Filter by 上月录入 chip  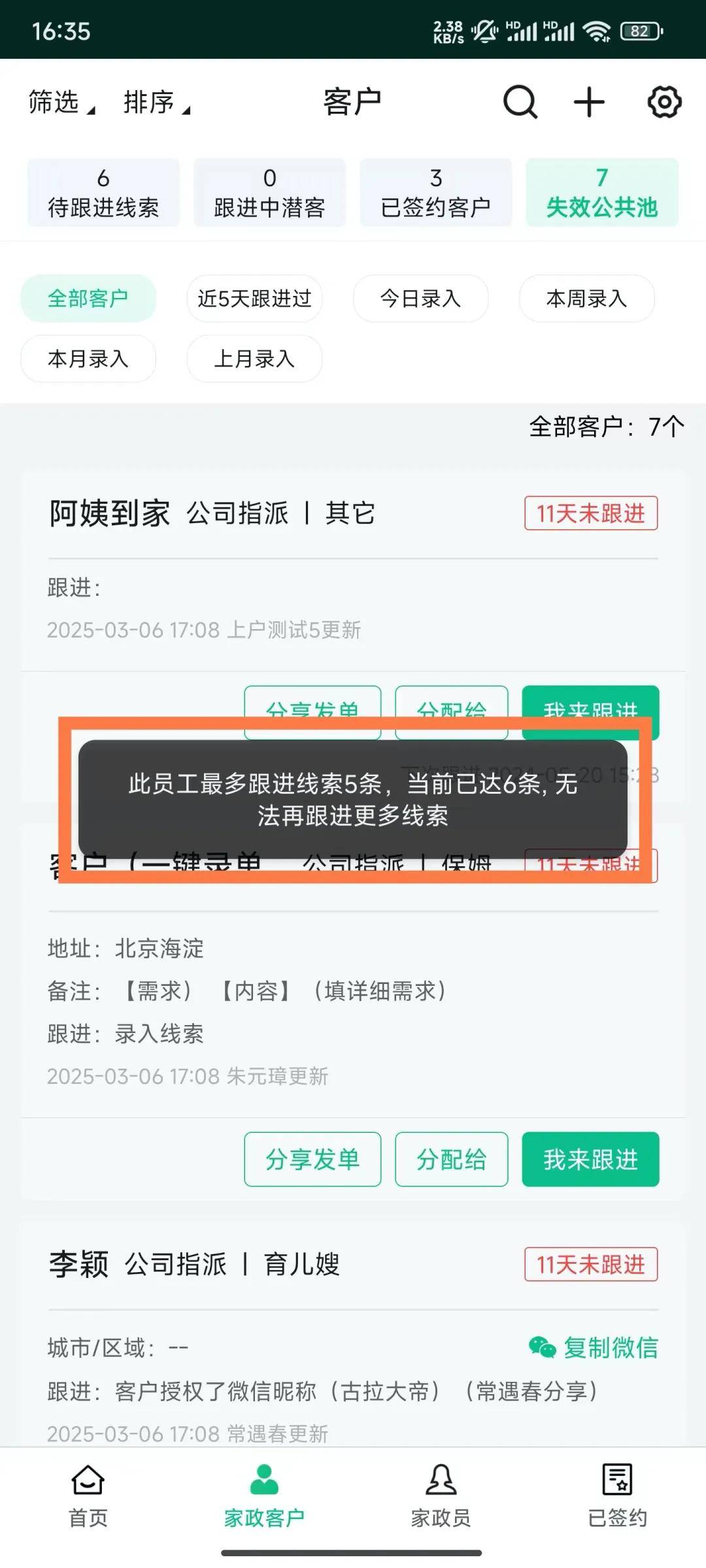point(254,359)
